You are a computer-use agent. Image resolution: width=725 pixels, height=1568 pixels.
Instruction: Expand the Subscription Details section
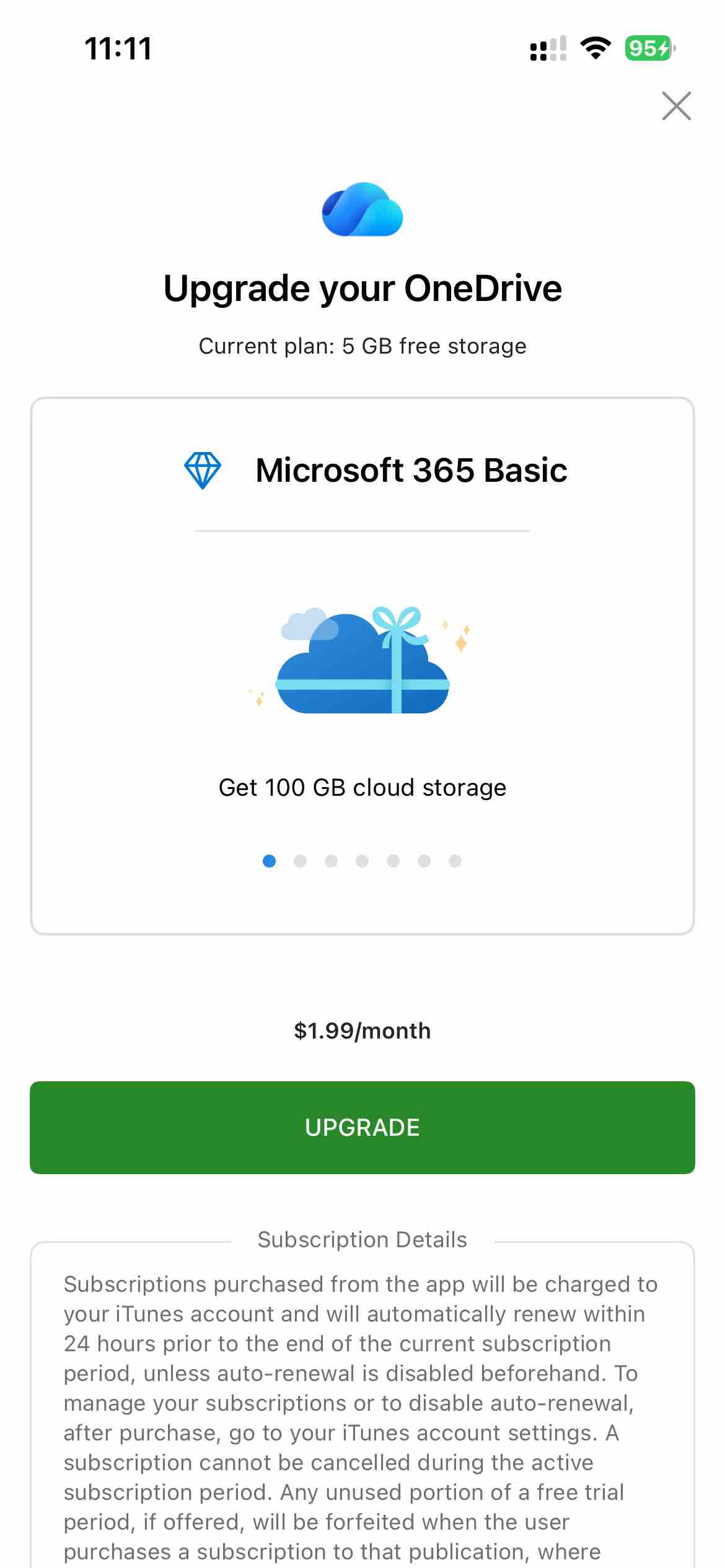tap(362, 1239)
